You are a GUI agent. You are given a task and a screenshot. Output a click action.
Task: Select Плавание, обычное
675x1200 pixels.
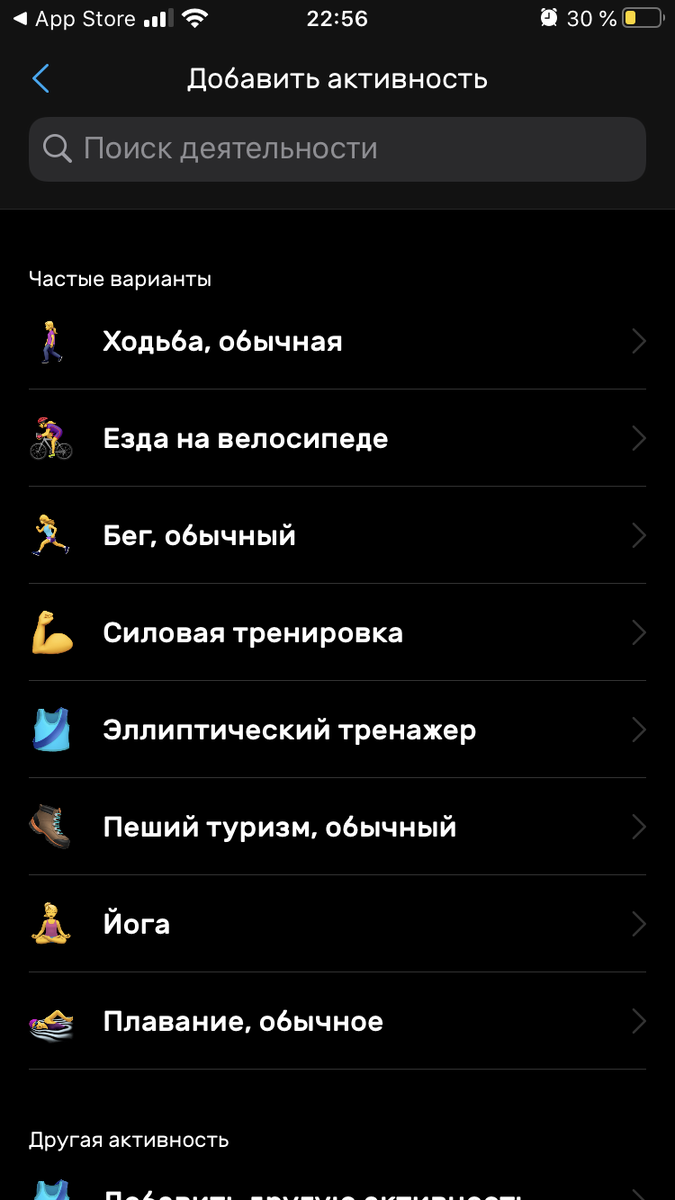(337, 1021)
